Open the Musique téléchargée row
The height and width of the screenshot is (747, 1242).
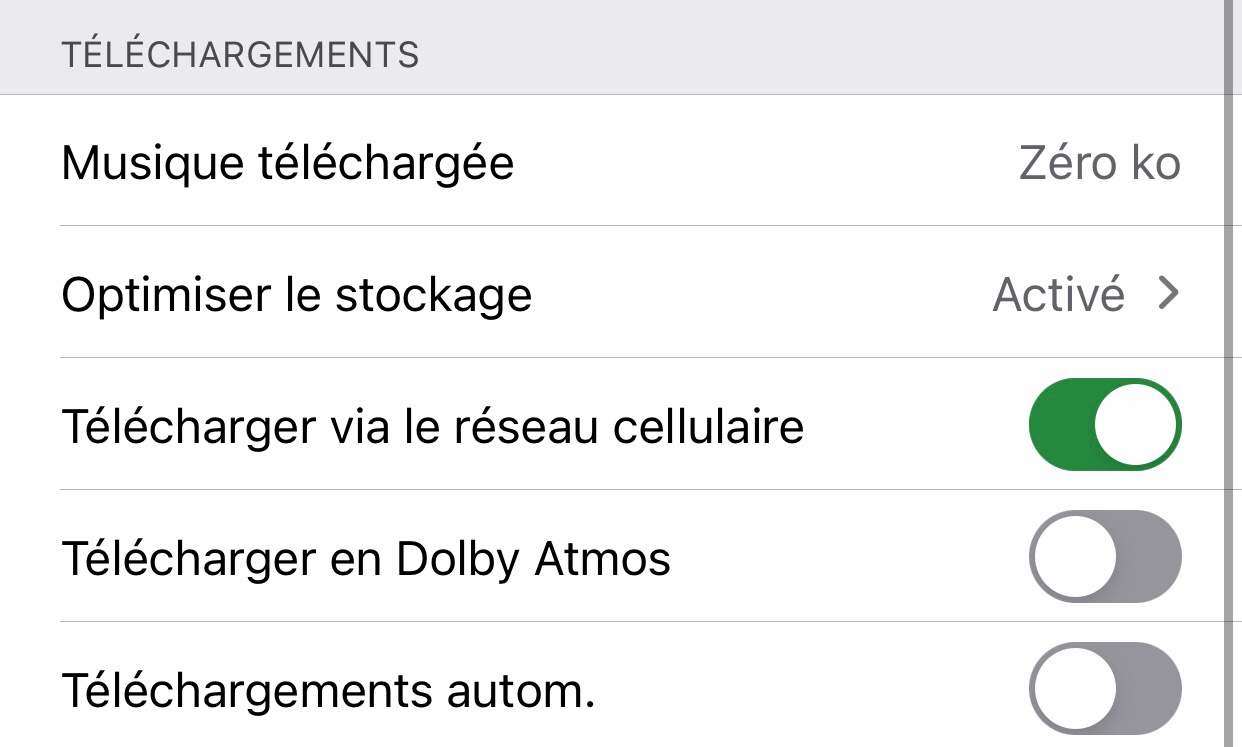pos(620,162)
